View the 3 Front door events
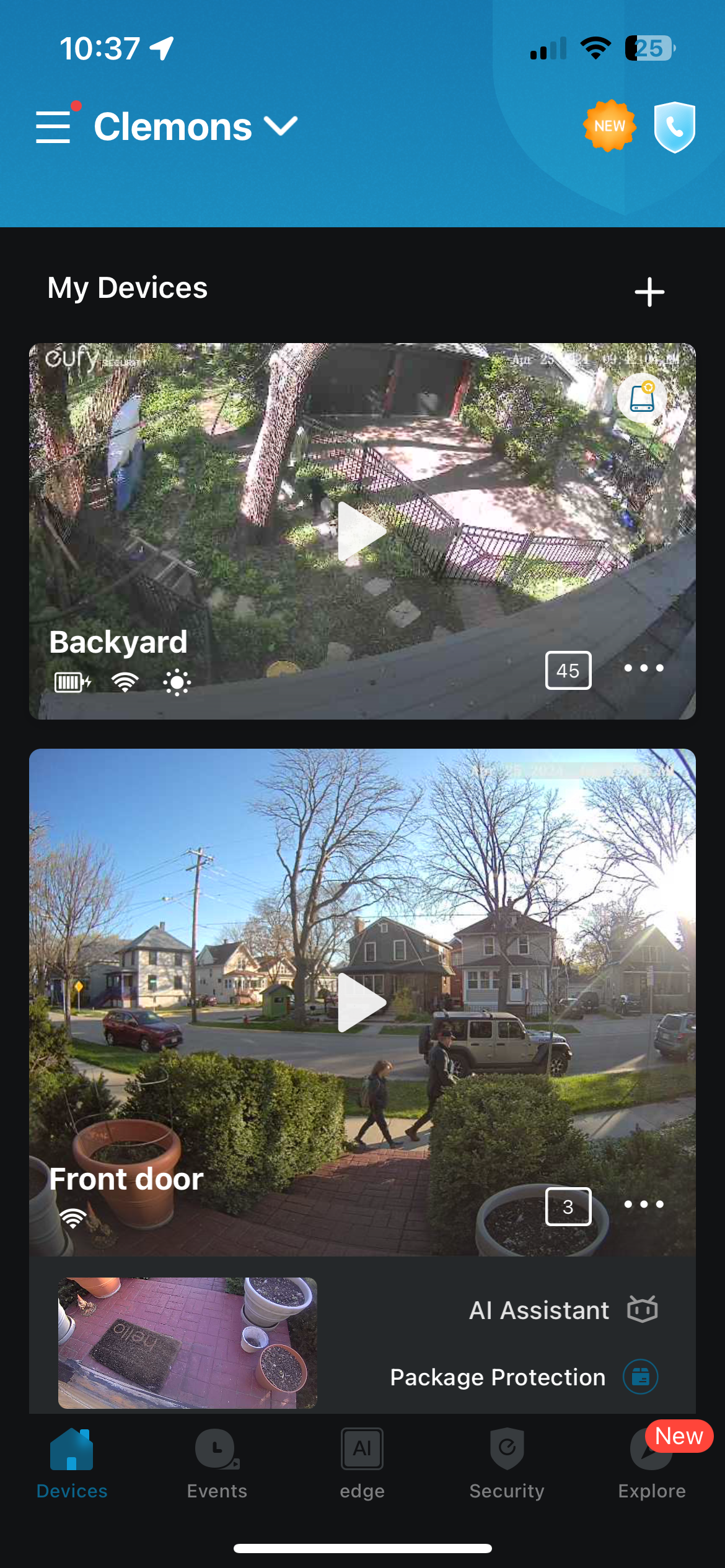This screenshot has width=725, height=1568. 568,1206
